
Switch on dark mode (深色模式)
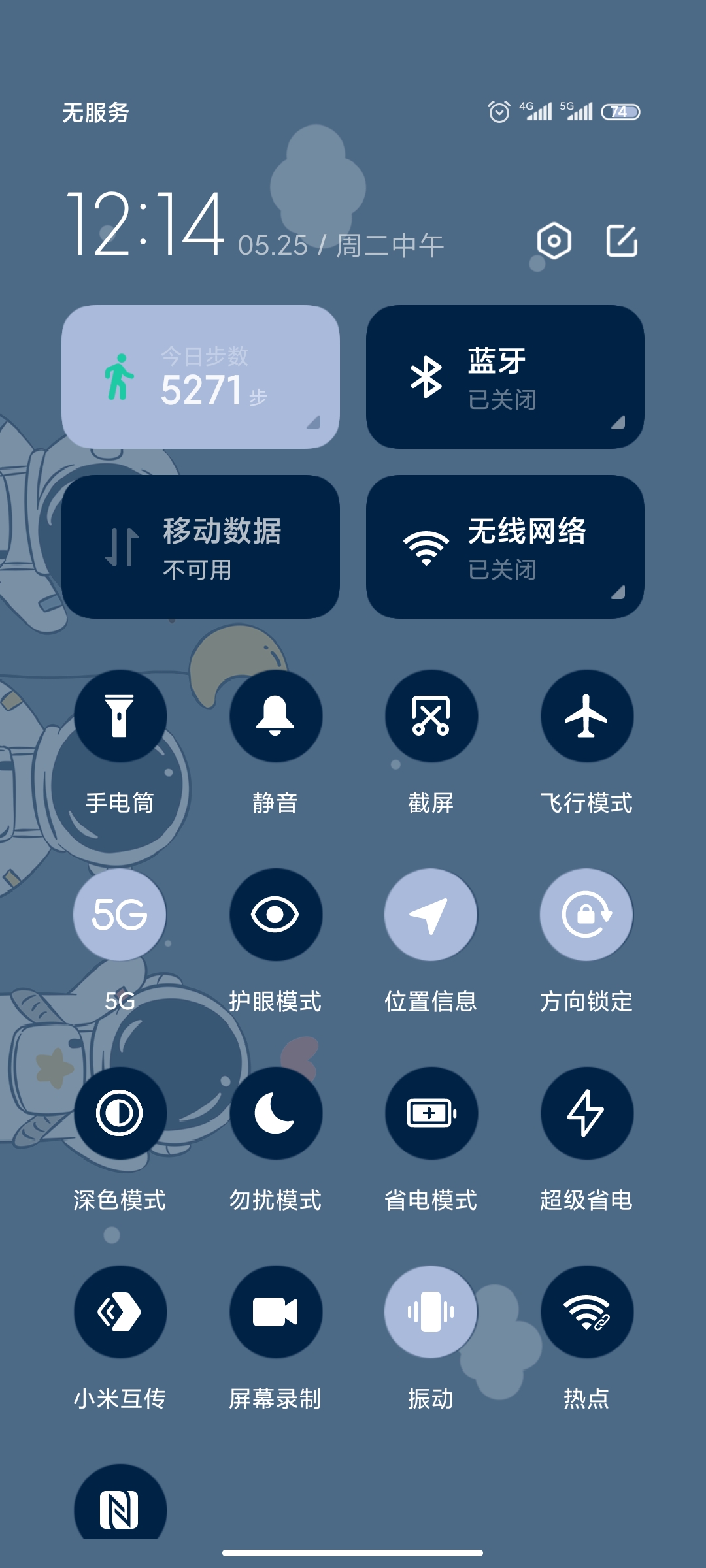120,1113
